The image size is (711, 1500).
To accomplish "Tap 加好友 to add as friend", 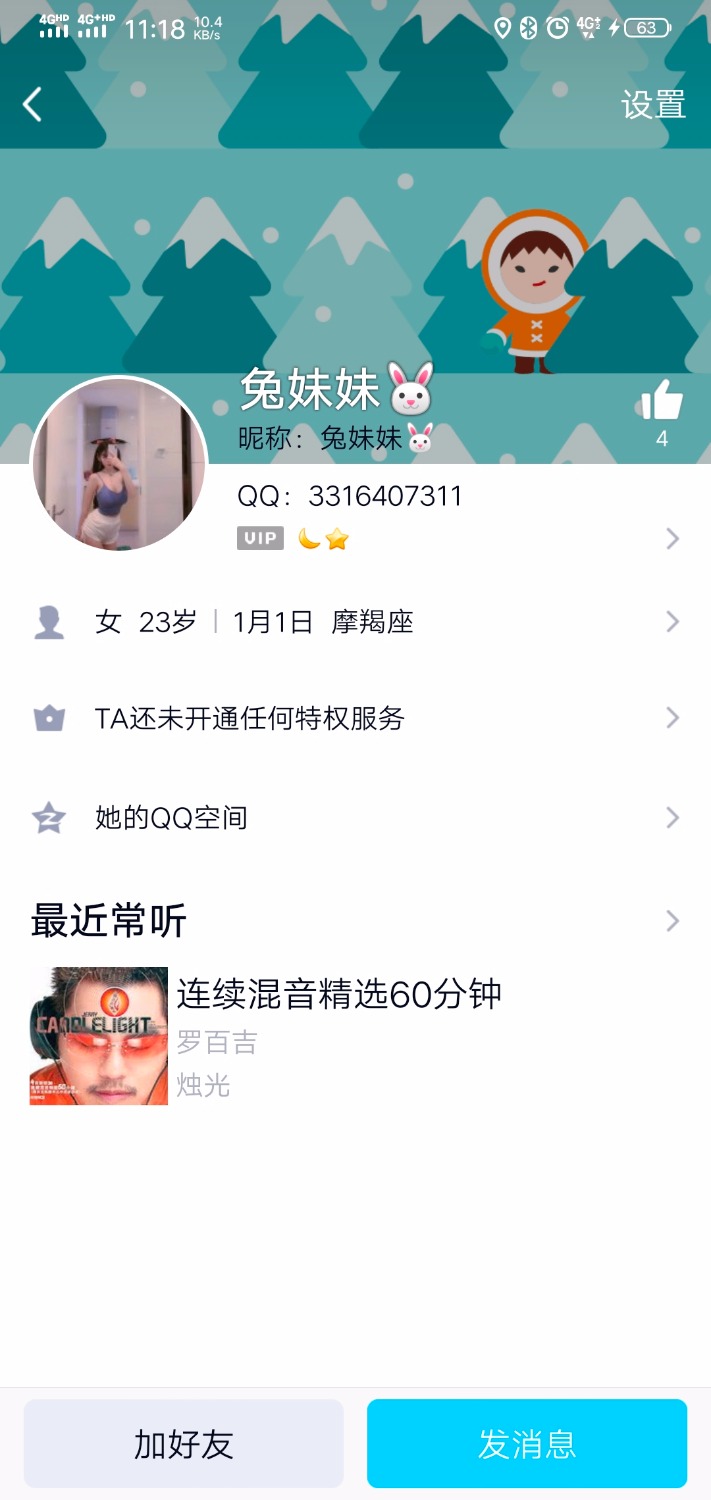I will click(184, 1444).
